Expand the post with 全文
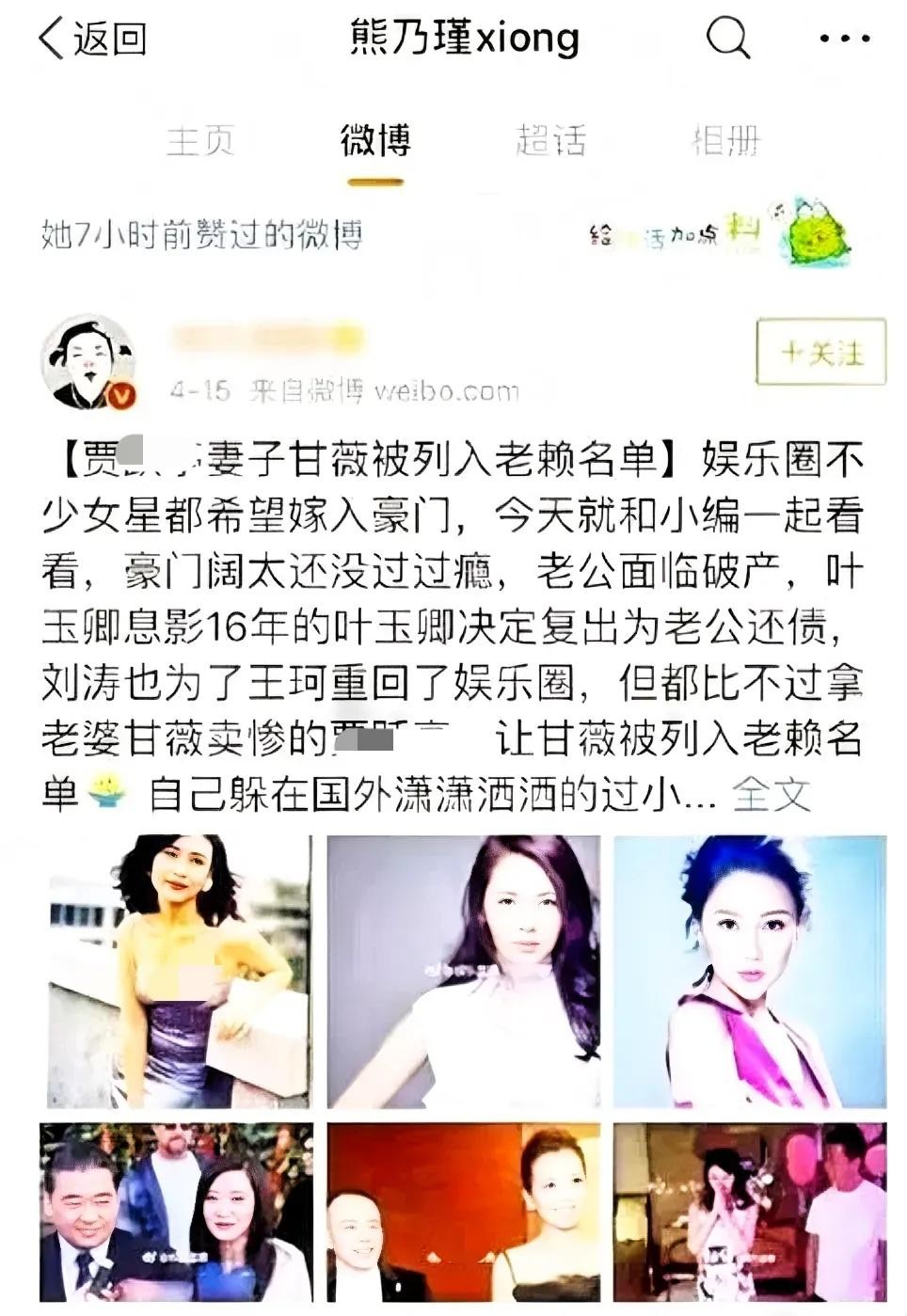 point(771,794)
